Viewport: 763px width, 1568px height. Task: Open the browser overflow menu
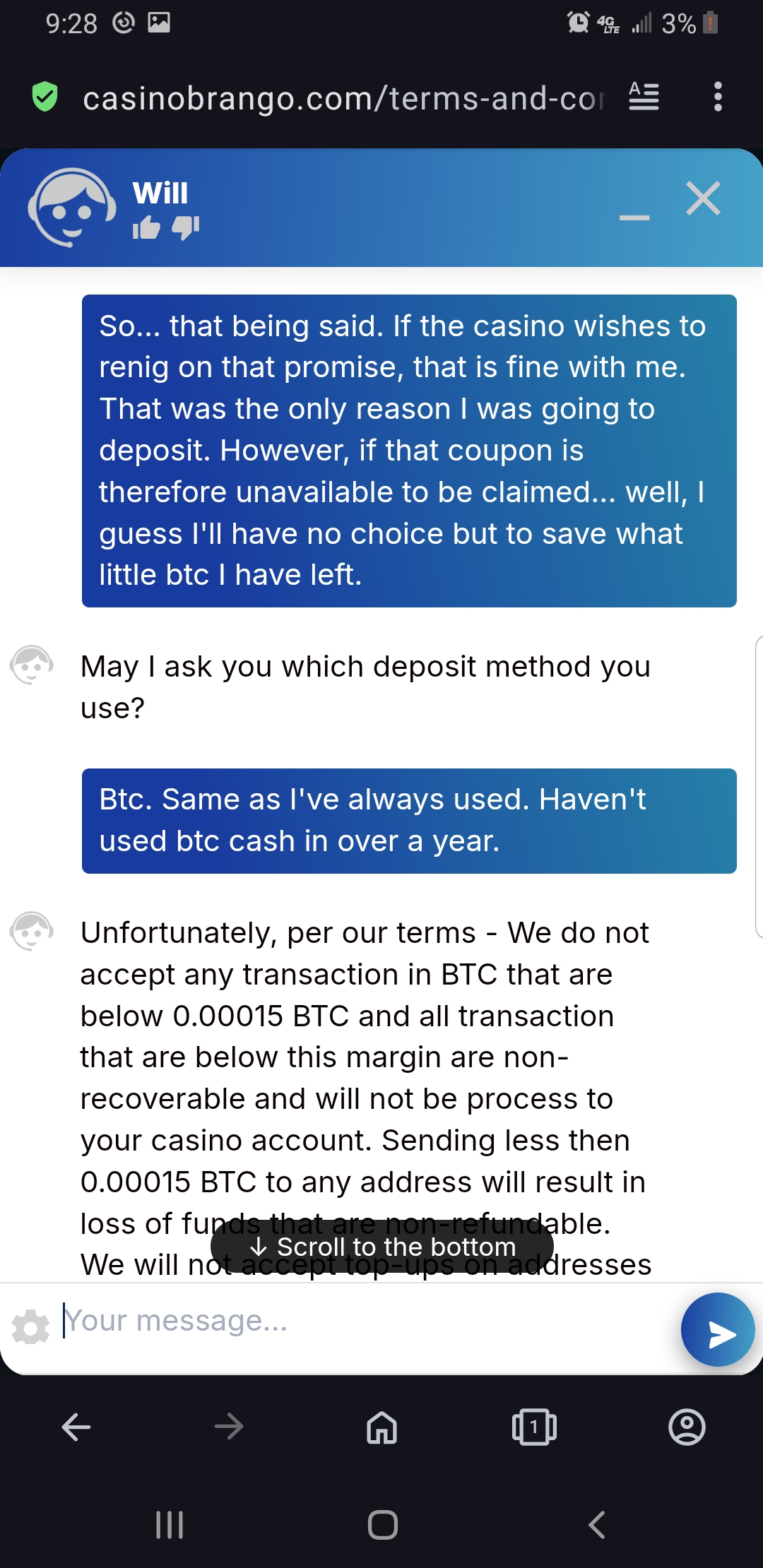pyautogui.click(x=718, y=97)
